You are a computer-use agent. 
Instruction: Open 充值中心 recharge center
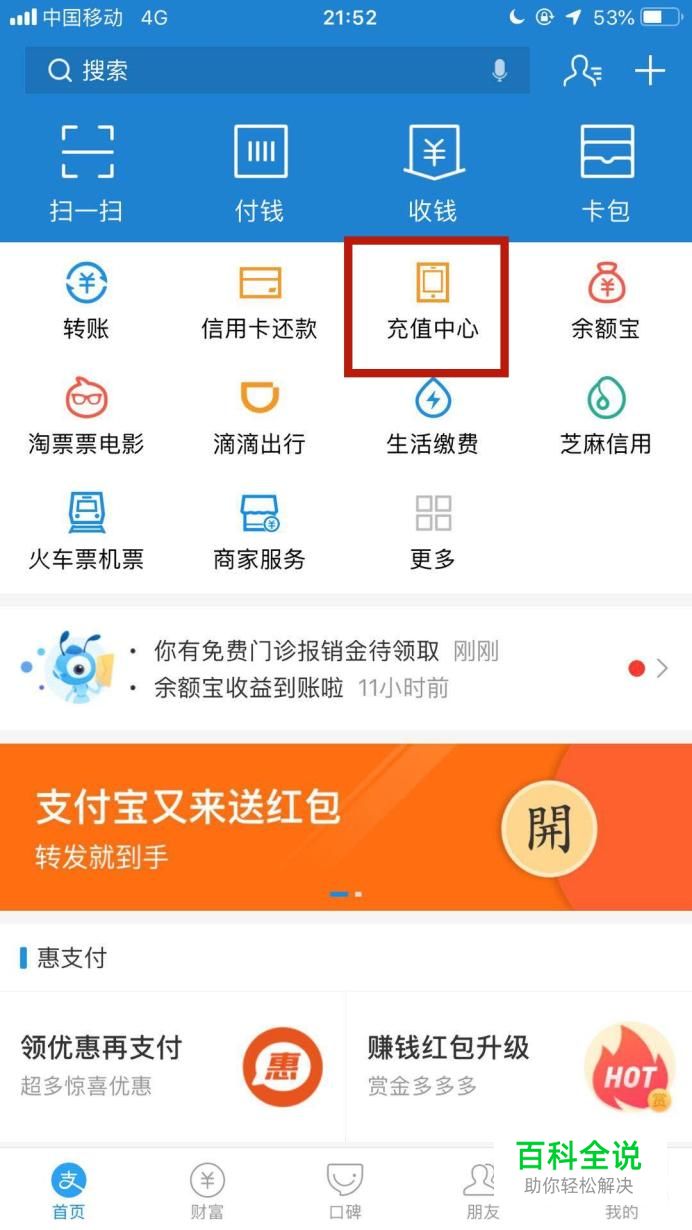tap(432, 302)
